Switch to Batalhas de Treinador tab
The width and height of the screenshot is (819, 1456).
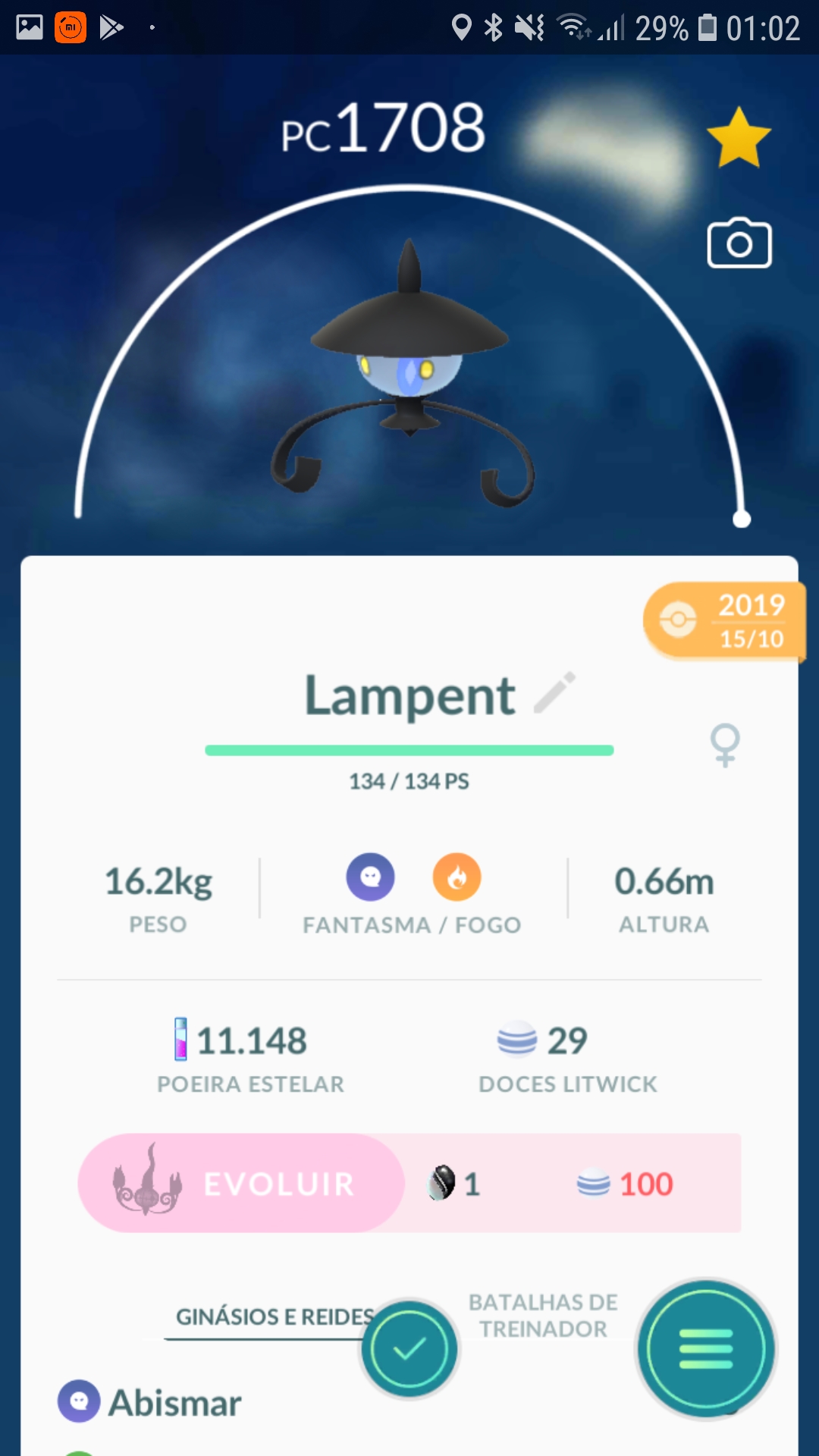click(543, 1316)
